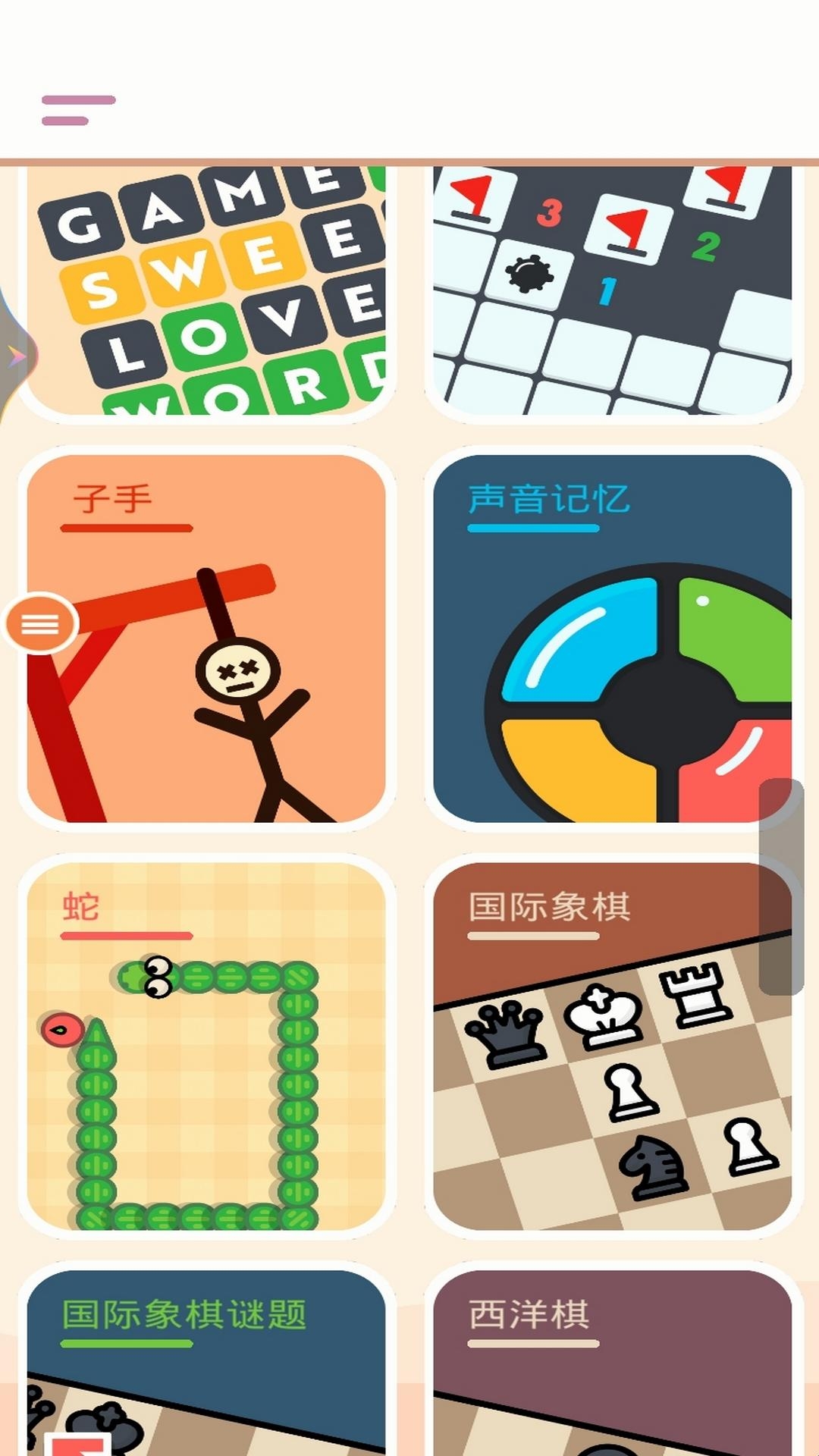Open 国际象棋谜题 chess puzzles
The width and height of the screenshot is (819, 1456).
pos(206,1365)
